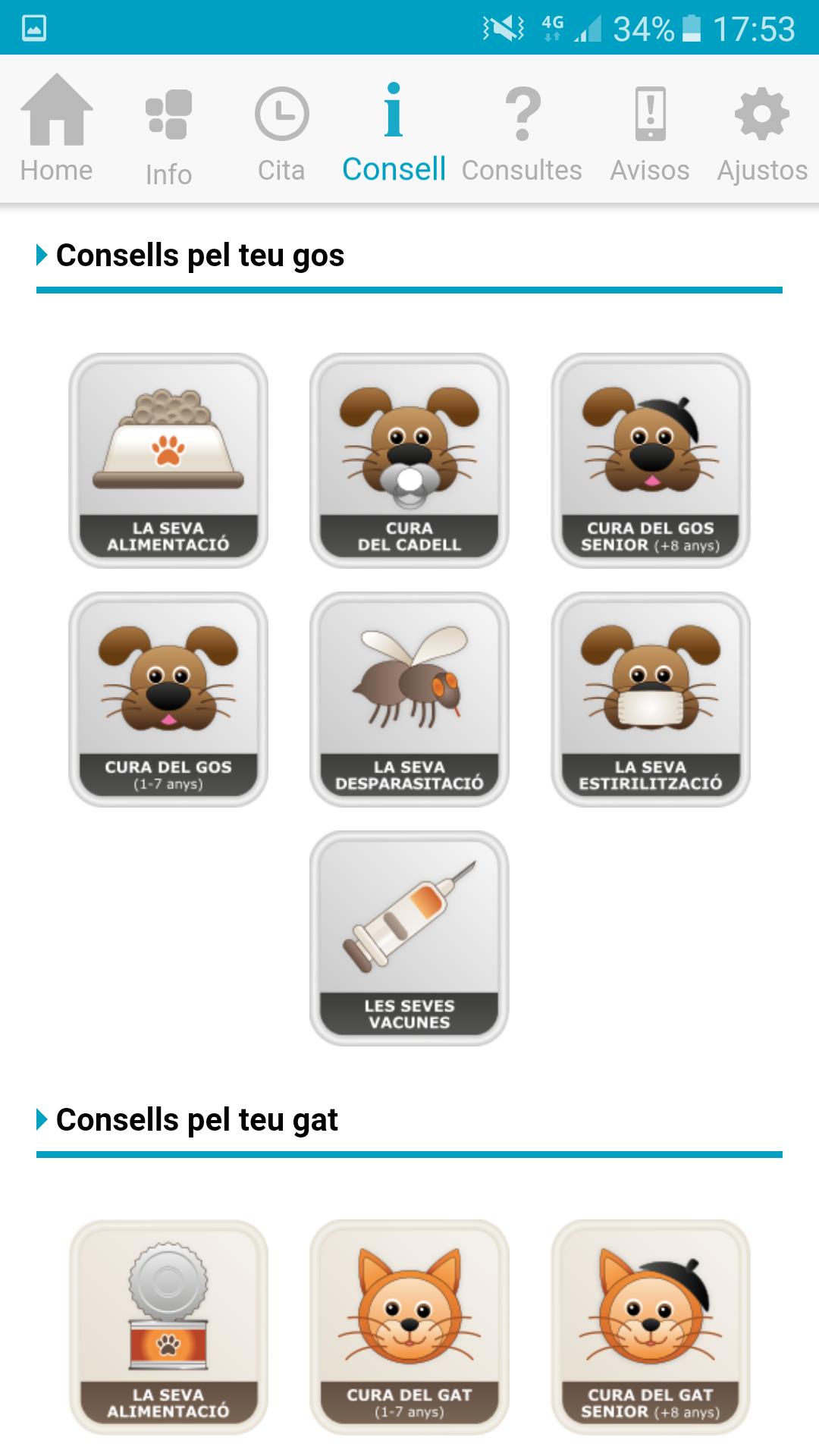The image size is (819, 1456).
Task: Open cat's La Seva Alimentació tile
Action: tap(168, 1327)
